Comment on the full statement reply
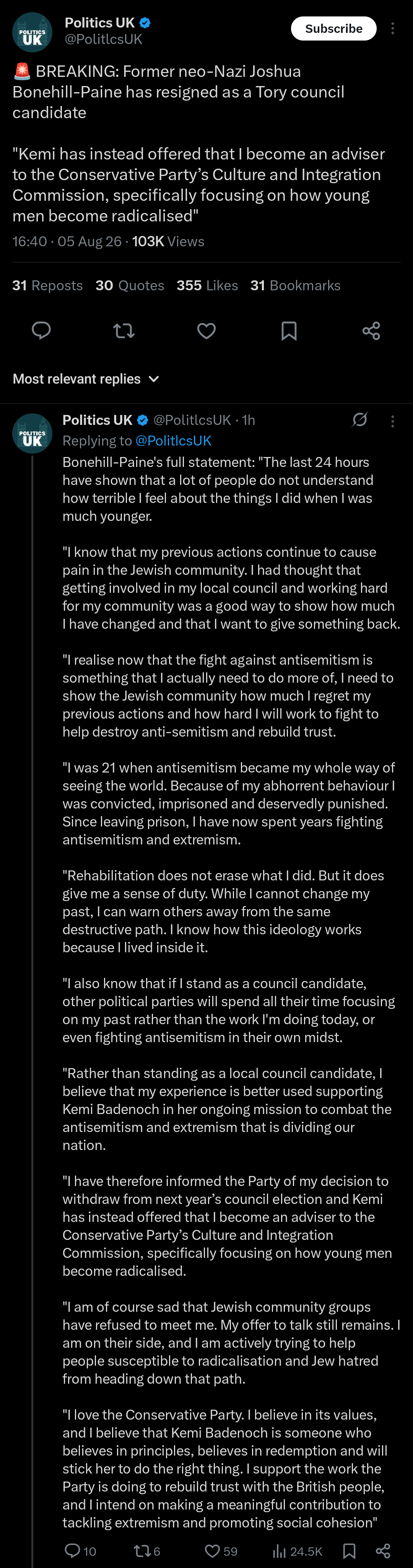The image size is (413, 1568). point(80,1550)
